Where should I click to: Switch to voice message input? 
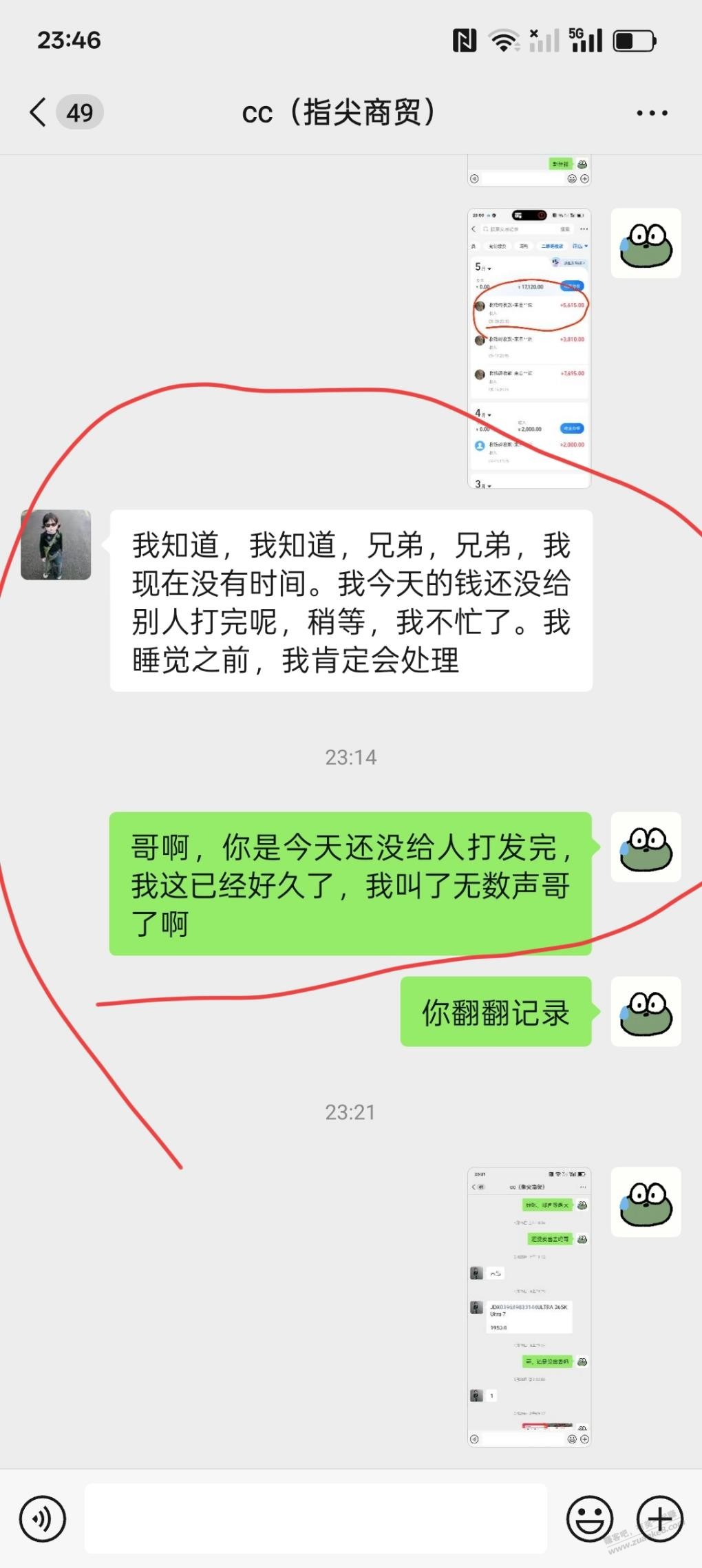(43, 1518)
